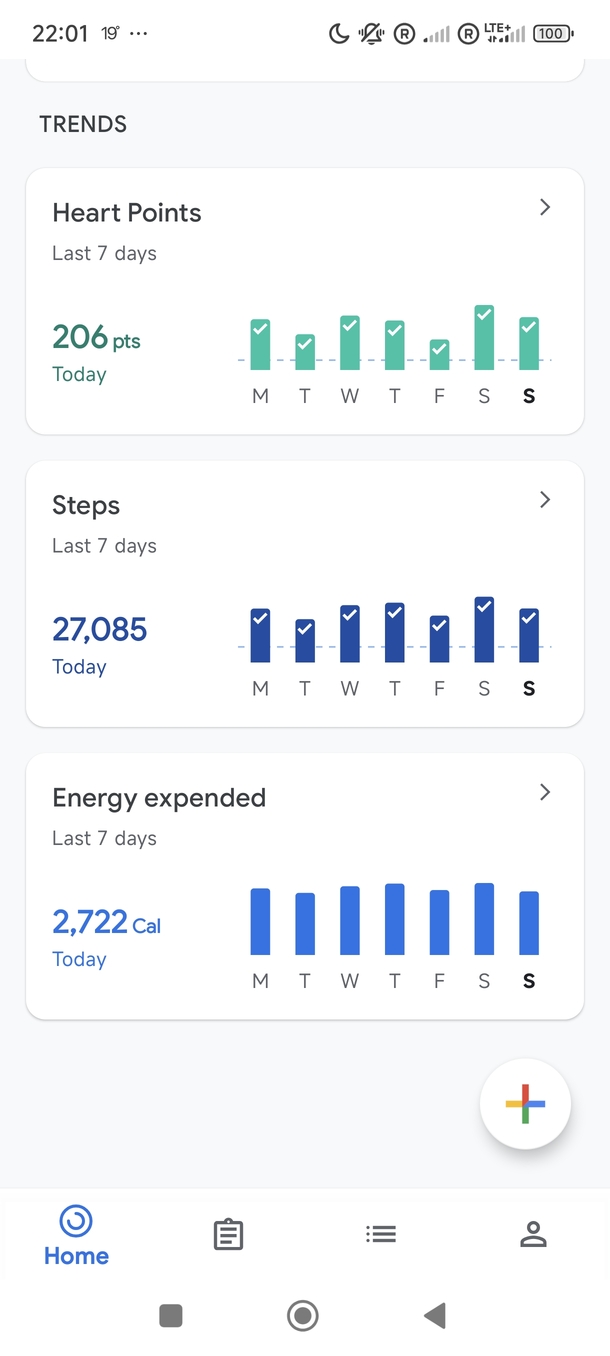
Task: Switch to the Journal clipboard tab
Action: [228, 1235]
